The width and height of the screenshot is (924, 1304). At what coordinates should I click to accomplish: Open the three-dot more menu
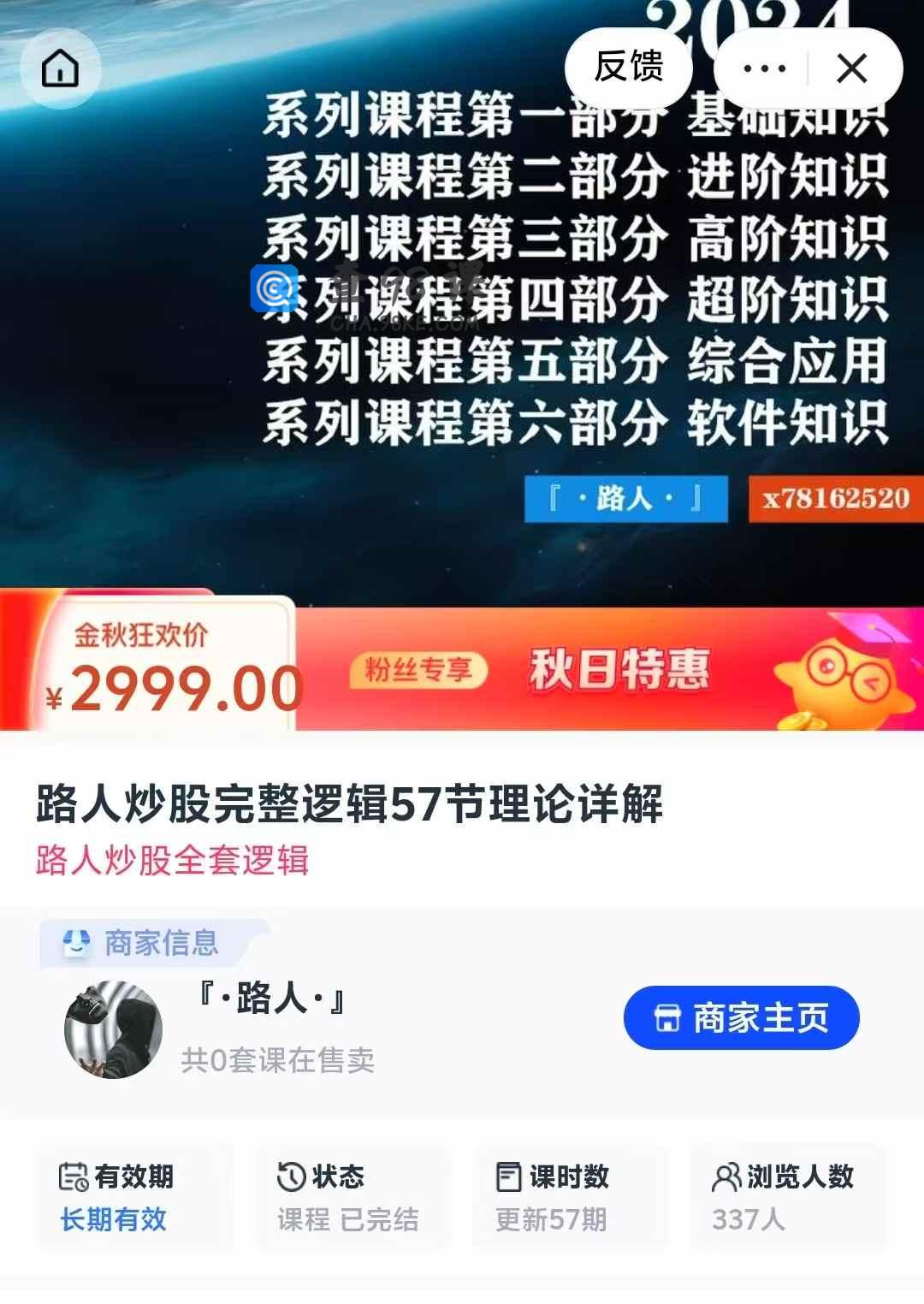pyautogui.click(x=764, y=68)
